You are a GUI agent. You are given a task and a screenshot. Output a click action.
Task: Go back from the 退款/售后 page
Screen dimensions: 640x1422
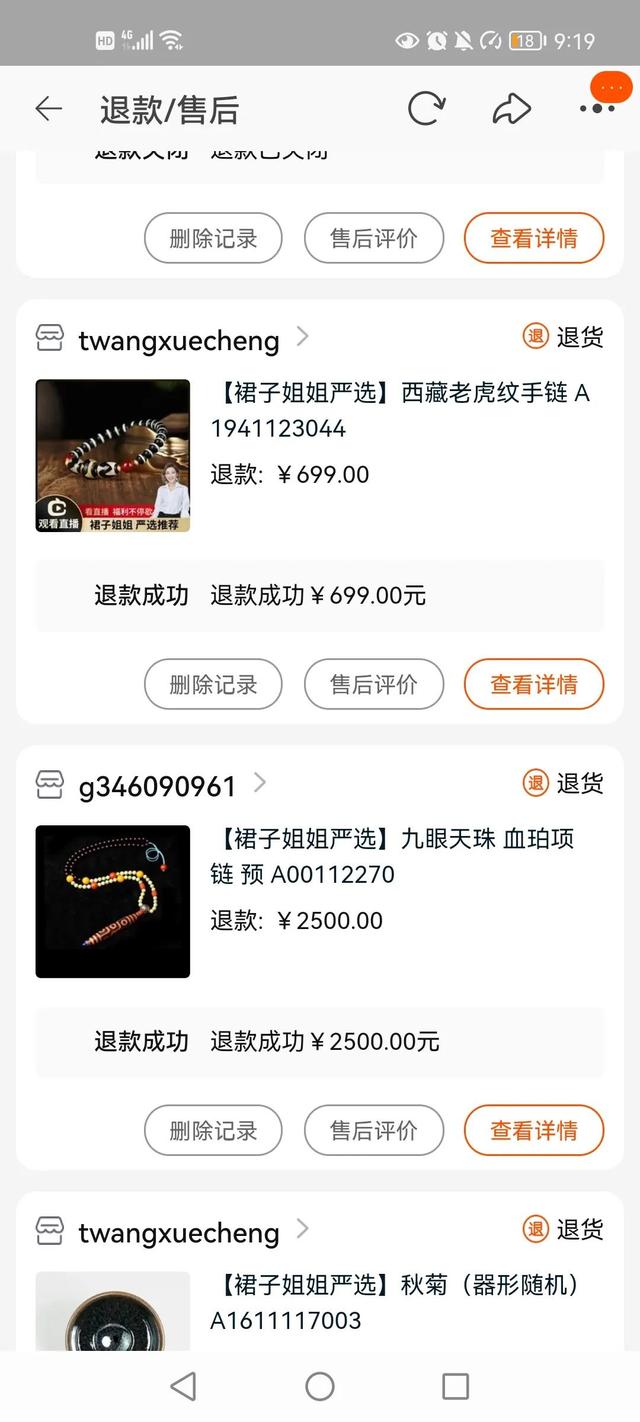(x=48, y=109)
